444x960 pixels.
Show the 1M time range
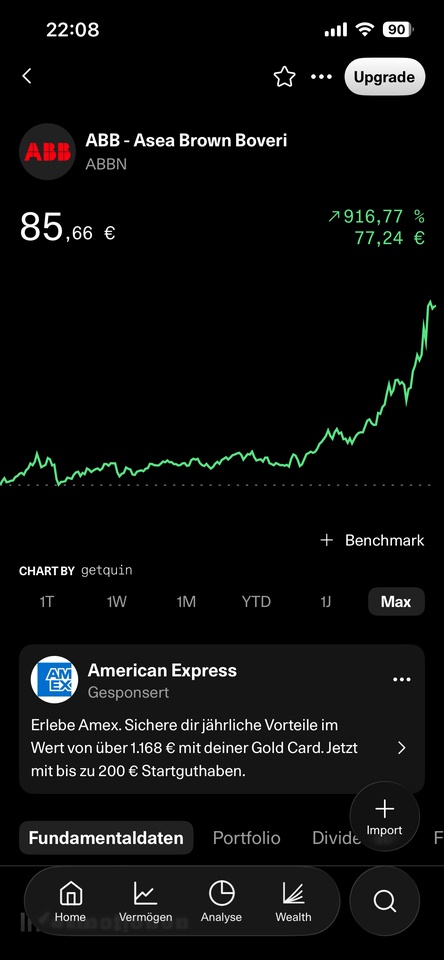pyautogui.click(x=186, y=602)
